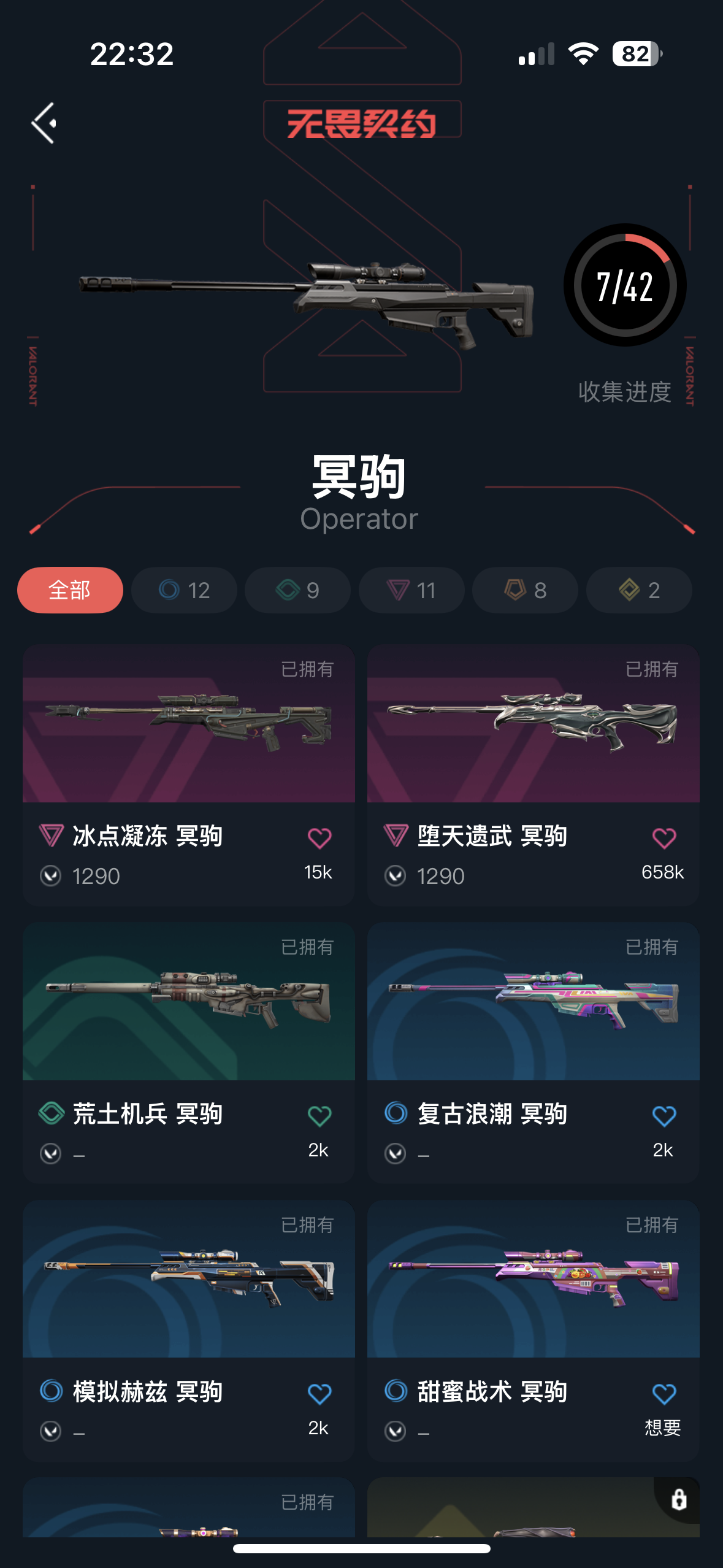Mark 甜蜜战术 冥驹 as wanted (想要)

[x=664, y=1395]
